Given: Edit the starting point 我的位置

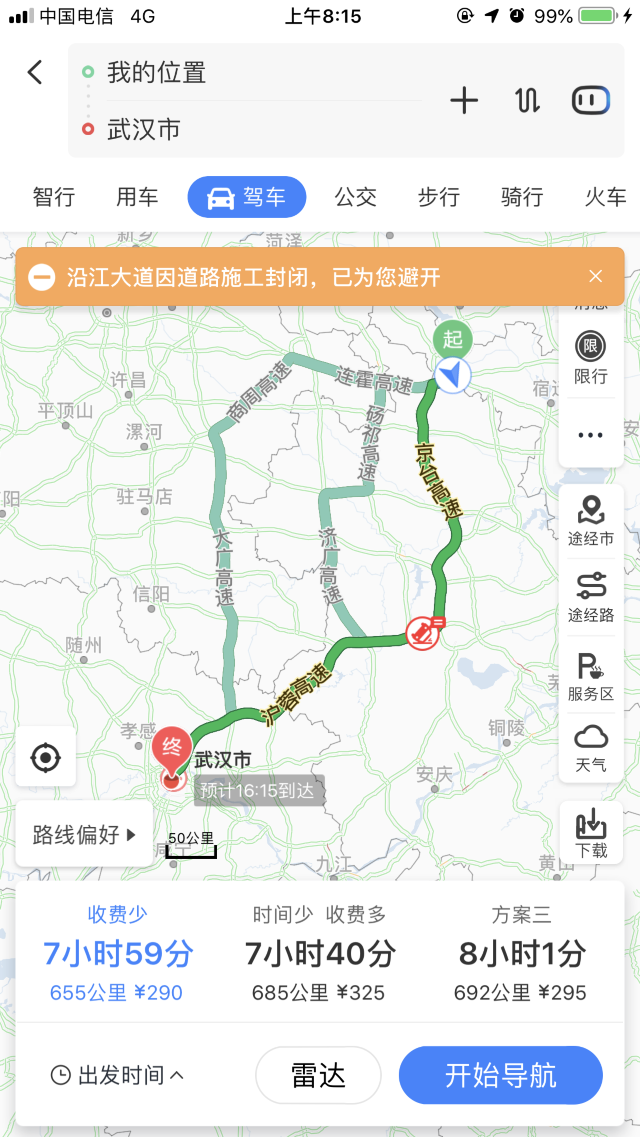Looking at the screenshot, I should click(x=156, y=73).
